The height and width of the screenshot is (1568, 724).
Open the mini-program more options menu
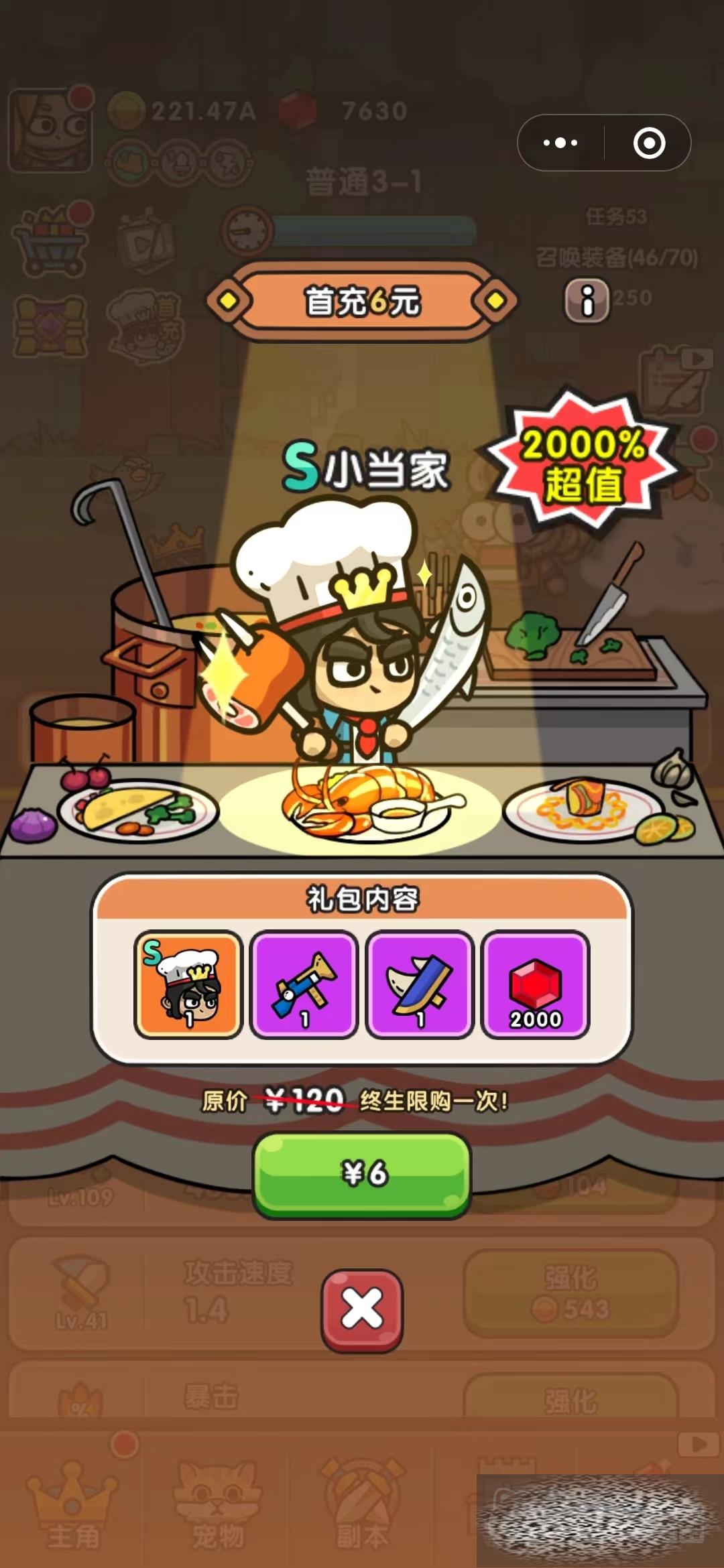pyautogui.click(x=560, y=143)
